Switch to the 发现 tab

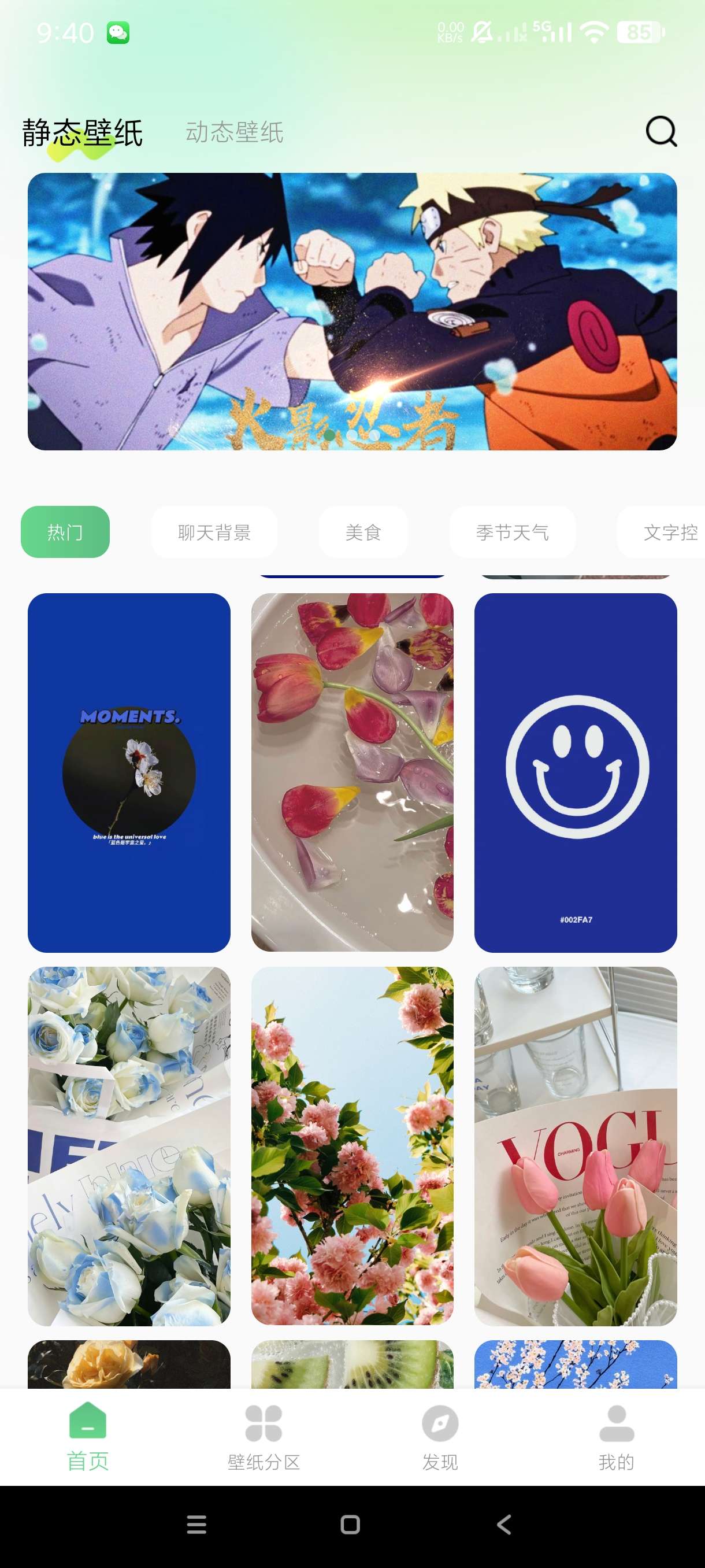[x=440, y=1437]
